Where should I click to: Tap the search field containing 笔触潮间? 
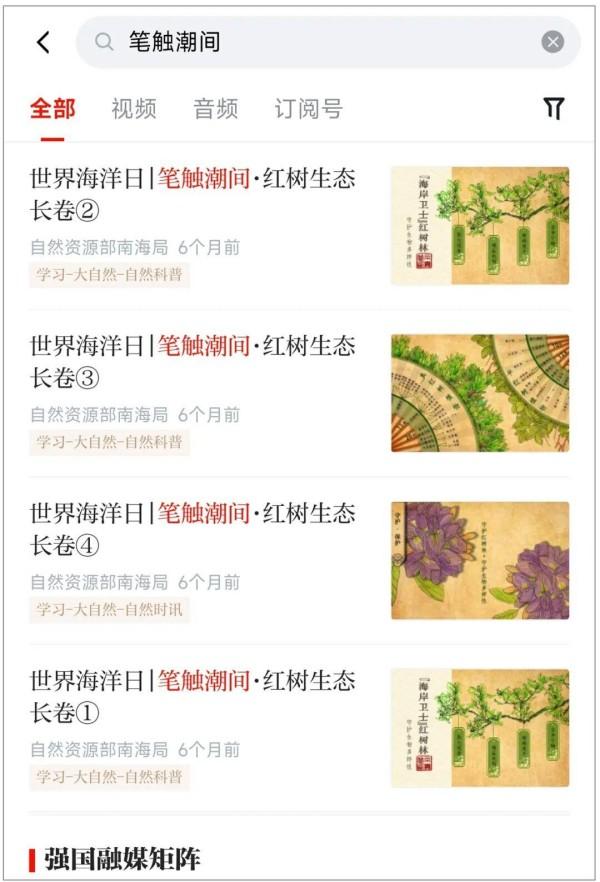click(x=320, y=42)
